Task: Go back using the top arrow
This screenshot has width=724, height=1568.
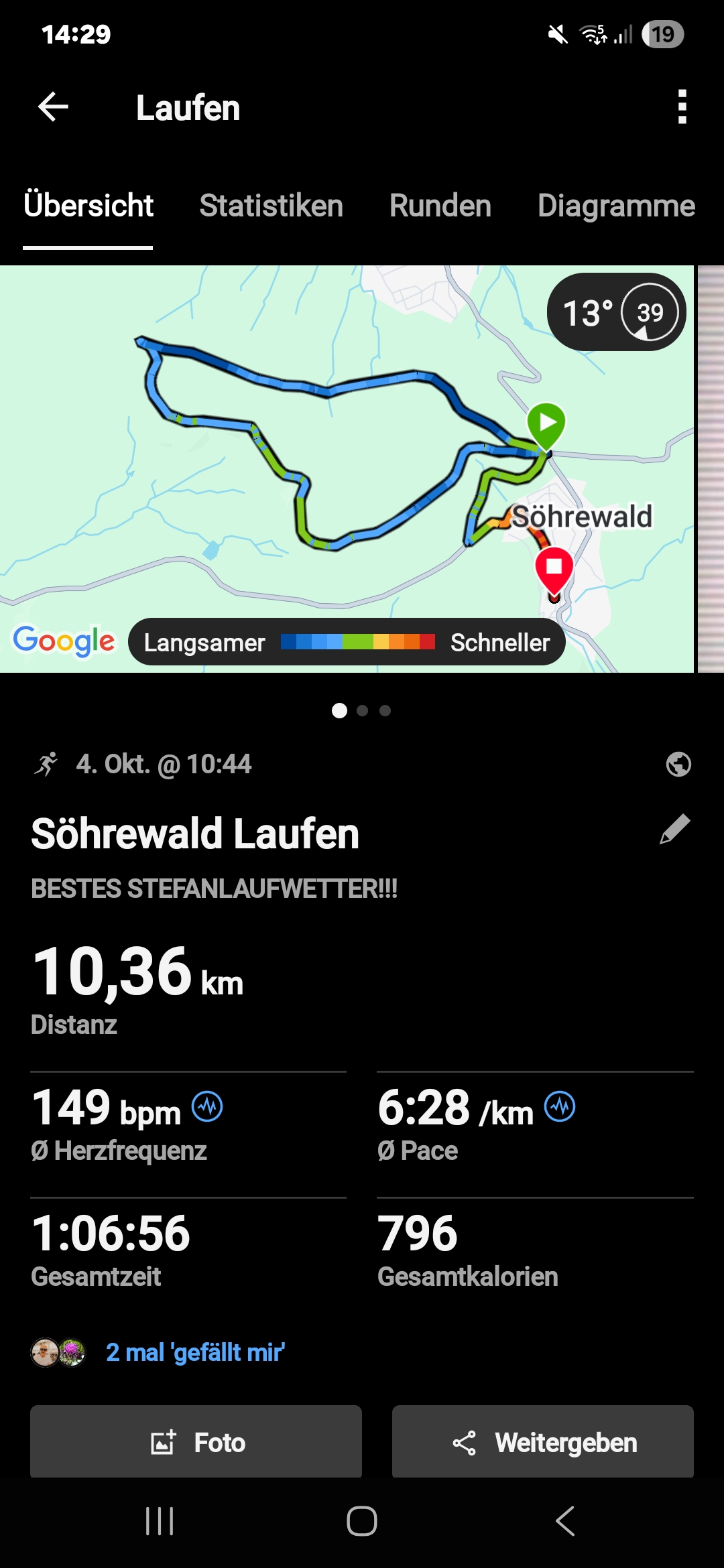Action: click(53, 107)
